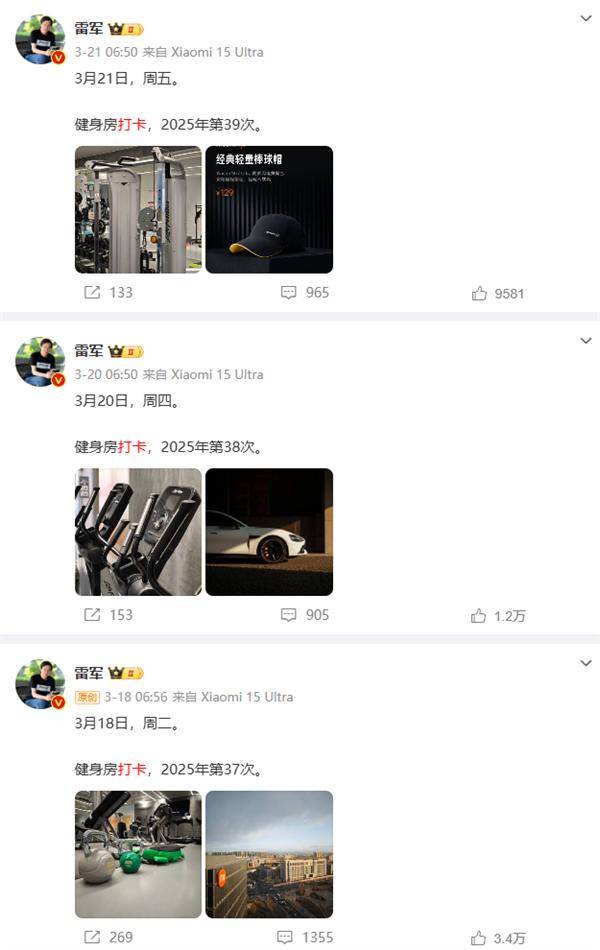This screenshot has width=600, height=950.
Task: Open the kettlebells photo in the March 18 post
Action: point(138,854)
